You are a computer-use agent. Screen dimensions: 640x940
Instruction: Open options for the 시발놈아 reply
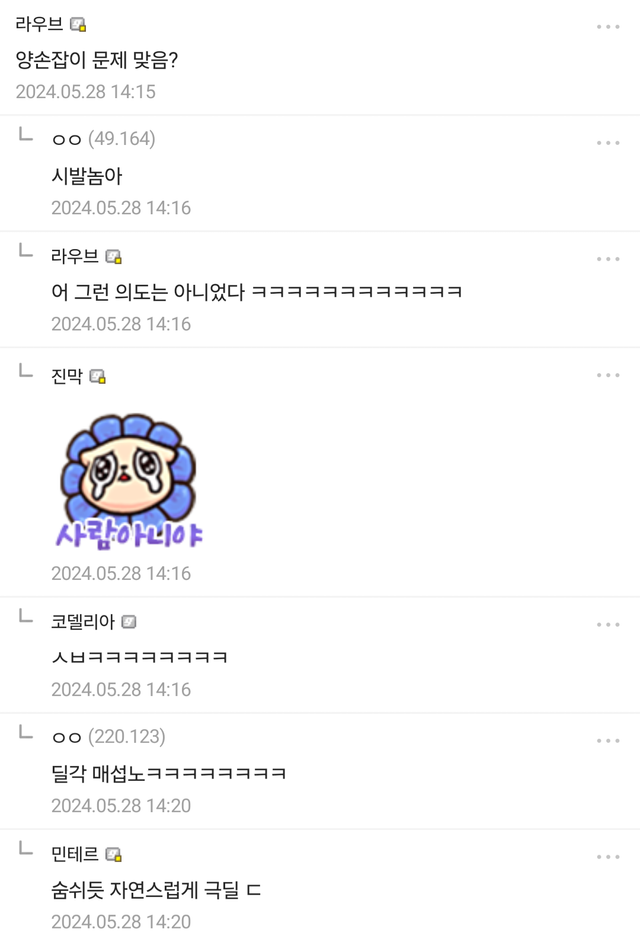(608, 143)
